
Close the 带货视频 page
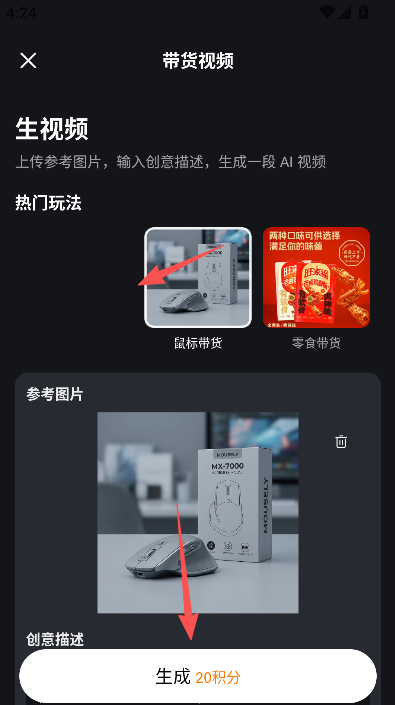(x=28, y=60)
